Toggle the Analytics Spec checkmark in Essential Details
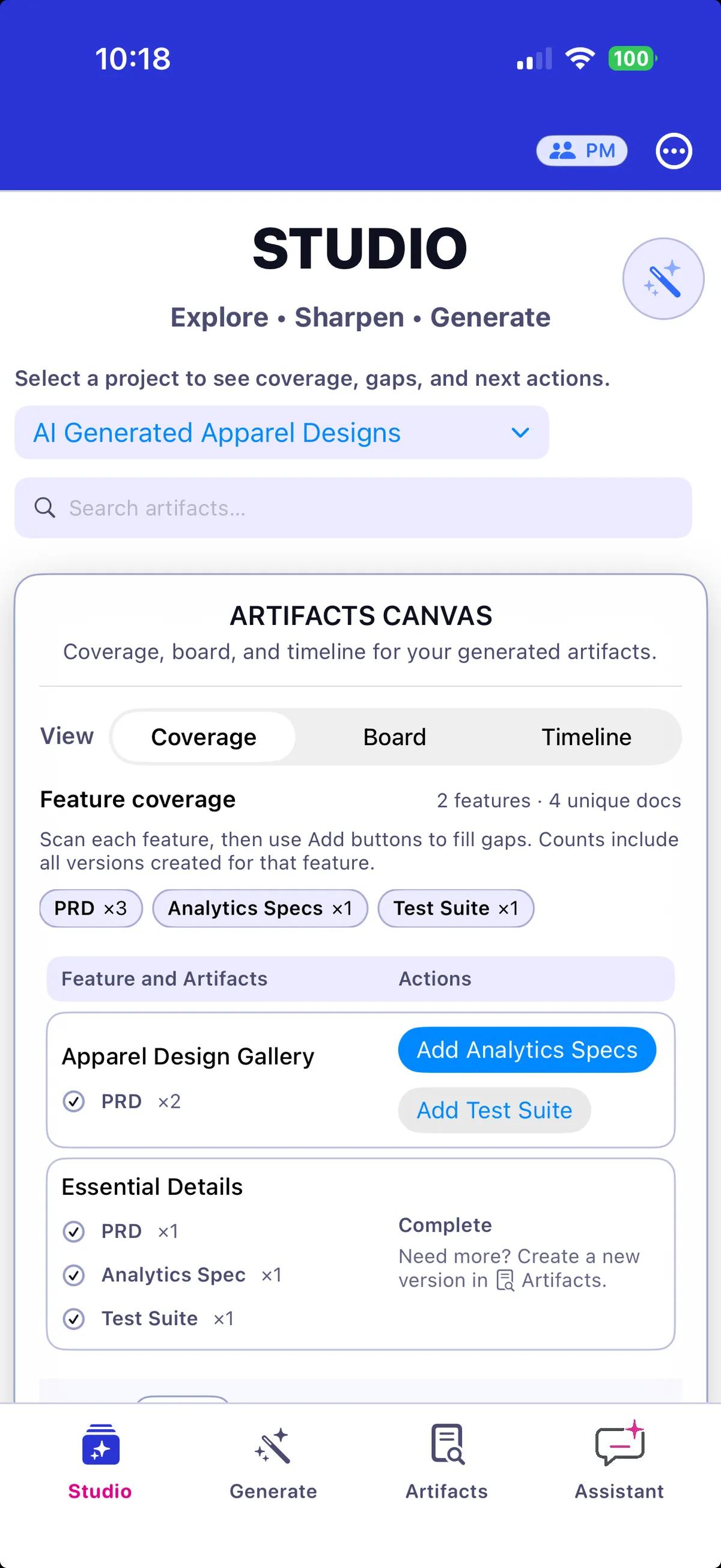Screen dimensions: 721x1568 point(74,1275)
